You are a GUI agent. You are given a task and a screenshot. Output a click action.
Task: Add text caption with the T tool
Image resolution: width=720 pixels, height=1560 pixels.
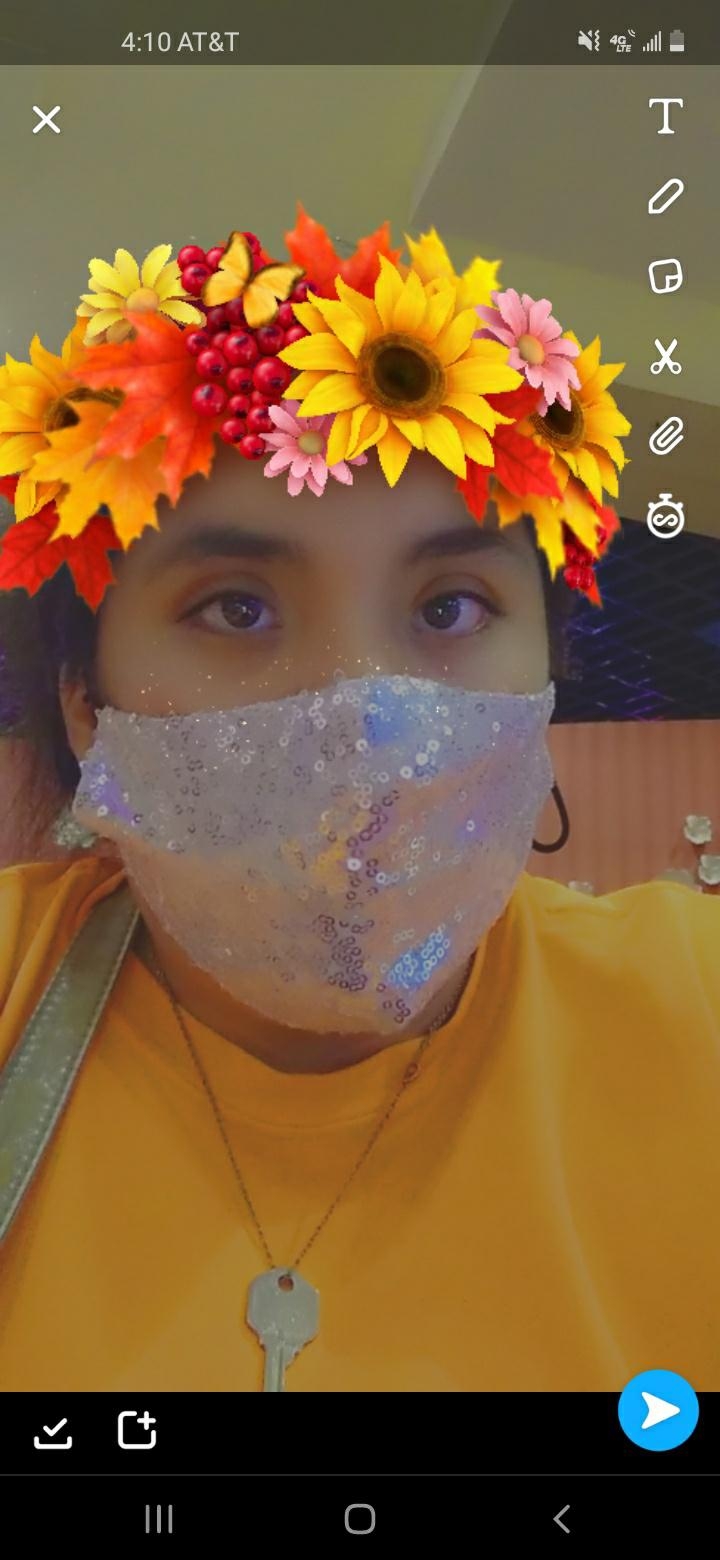click(665, 117)
